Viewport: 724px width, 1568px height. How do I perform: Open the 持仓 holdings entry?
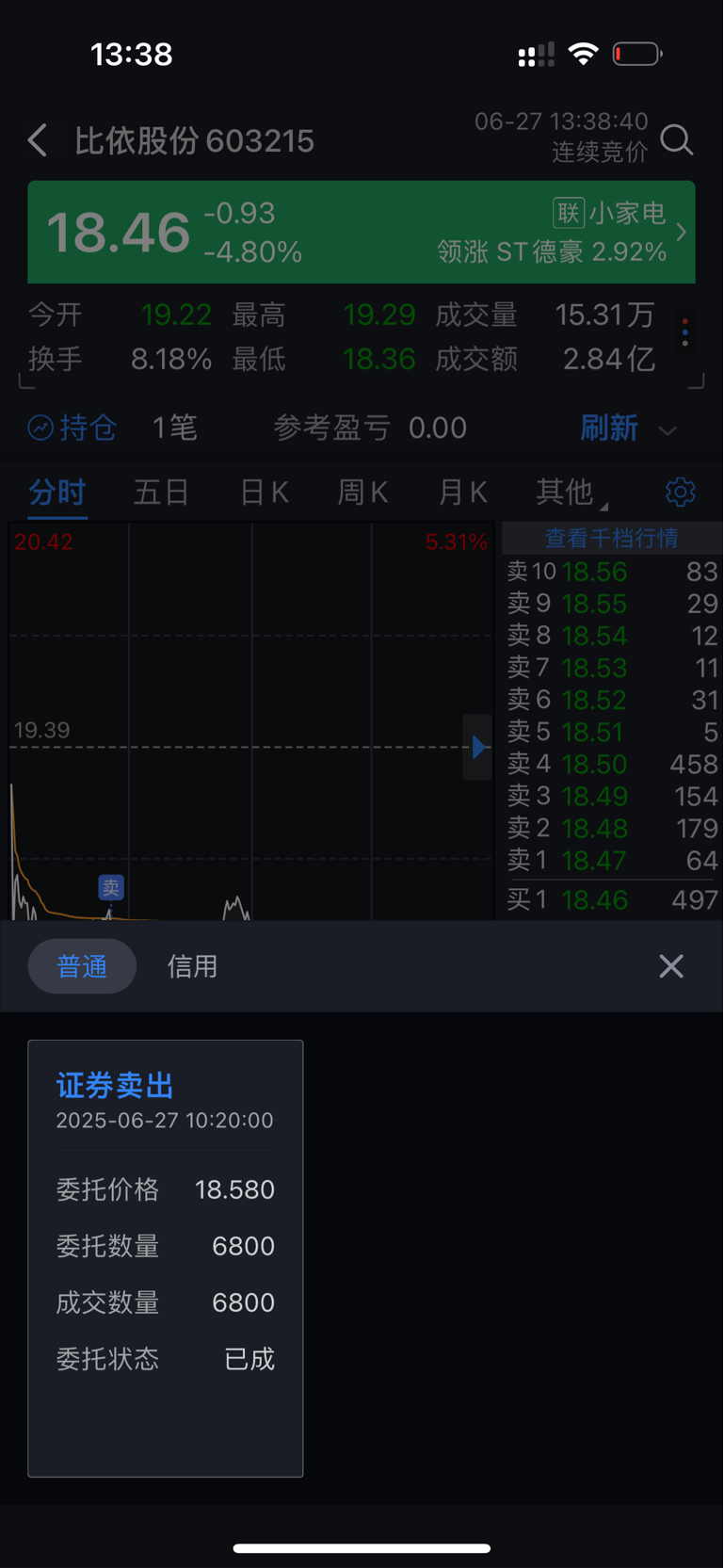pos(72,428)
